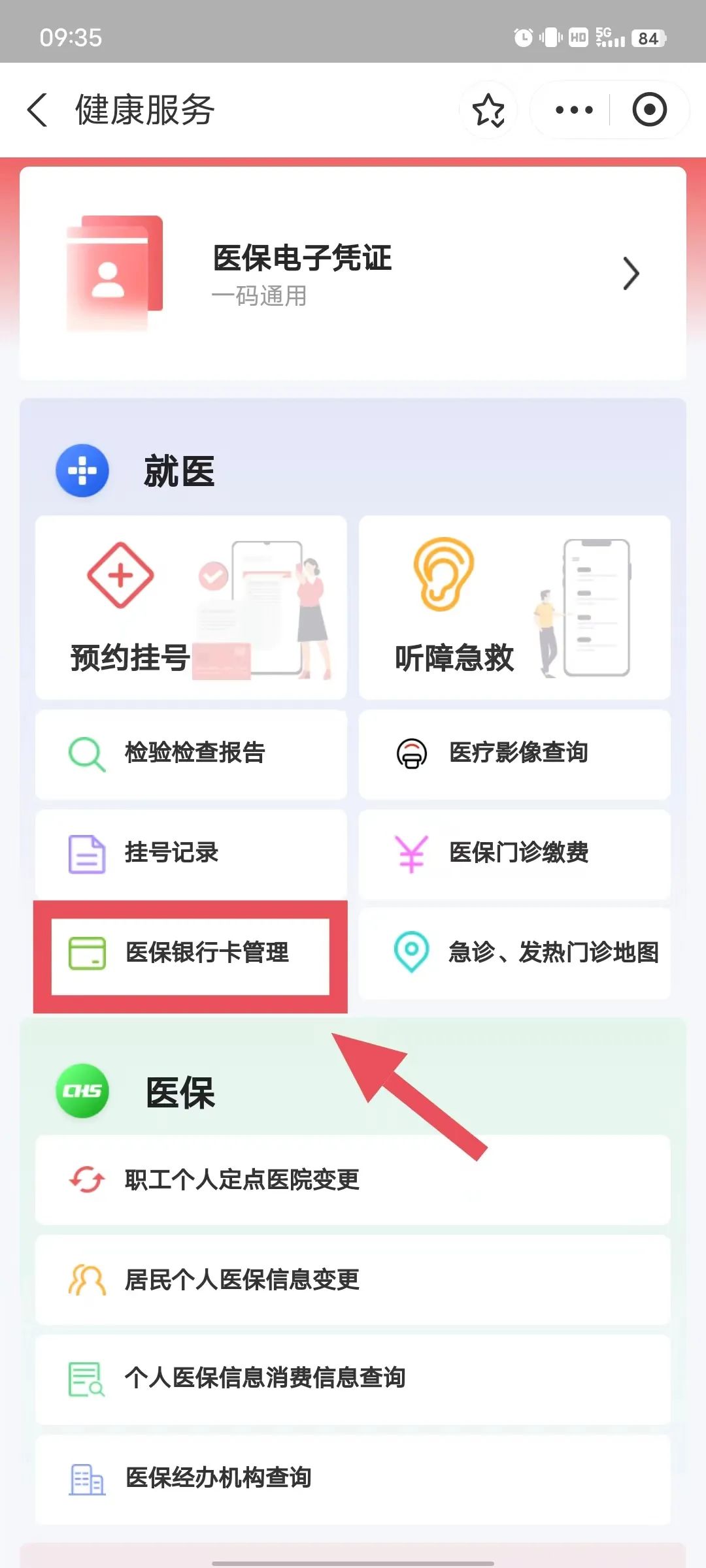Select 医保银行卡管理
706x1568 pixels.
(190, 954)
